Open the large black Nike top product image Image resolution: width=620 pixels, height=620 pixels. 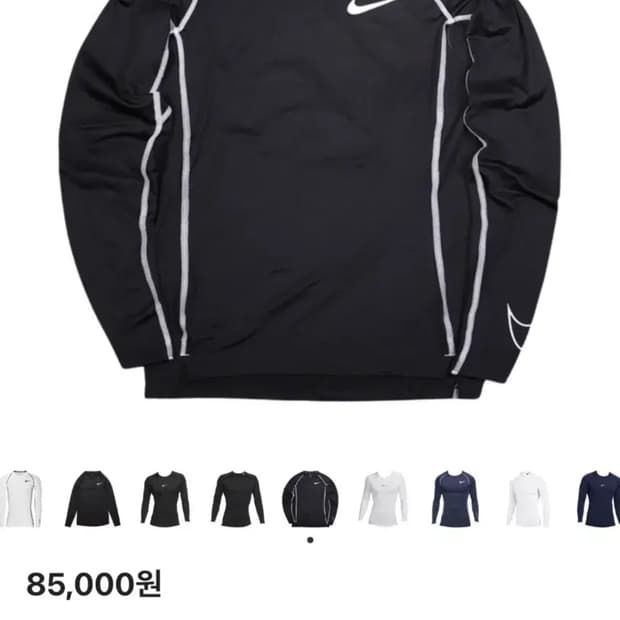pyautogui.click(x=310, y=200)
